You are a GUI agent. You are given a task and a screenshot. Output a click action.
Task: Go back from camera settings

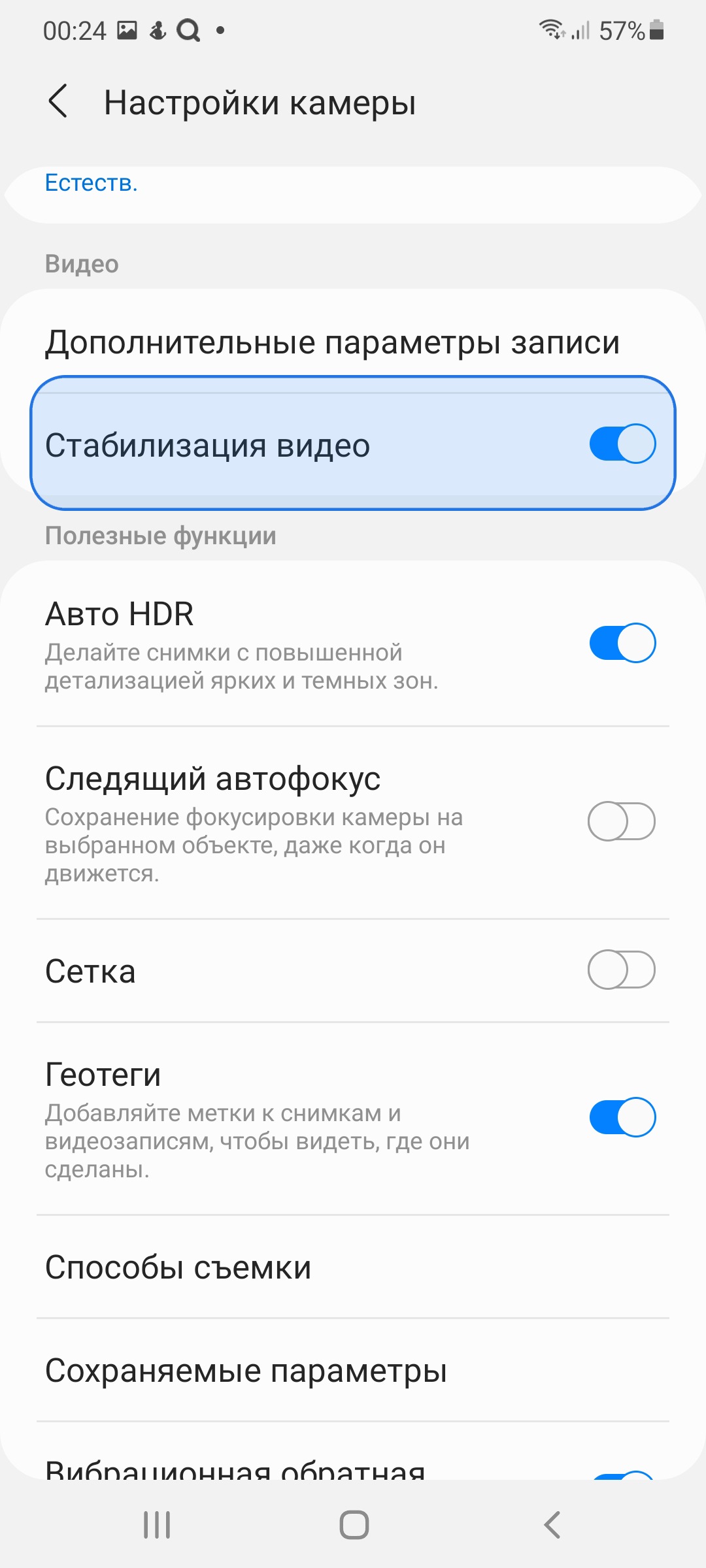(58, 102)
